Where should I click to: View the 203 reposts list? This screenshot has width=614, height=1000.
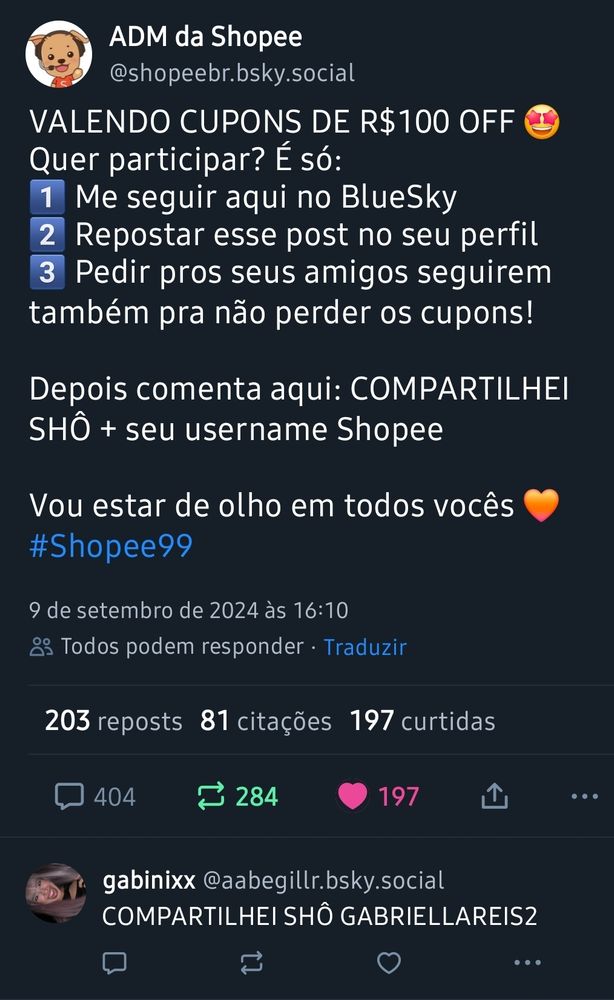point(113,721)
